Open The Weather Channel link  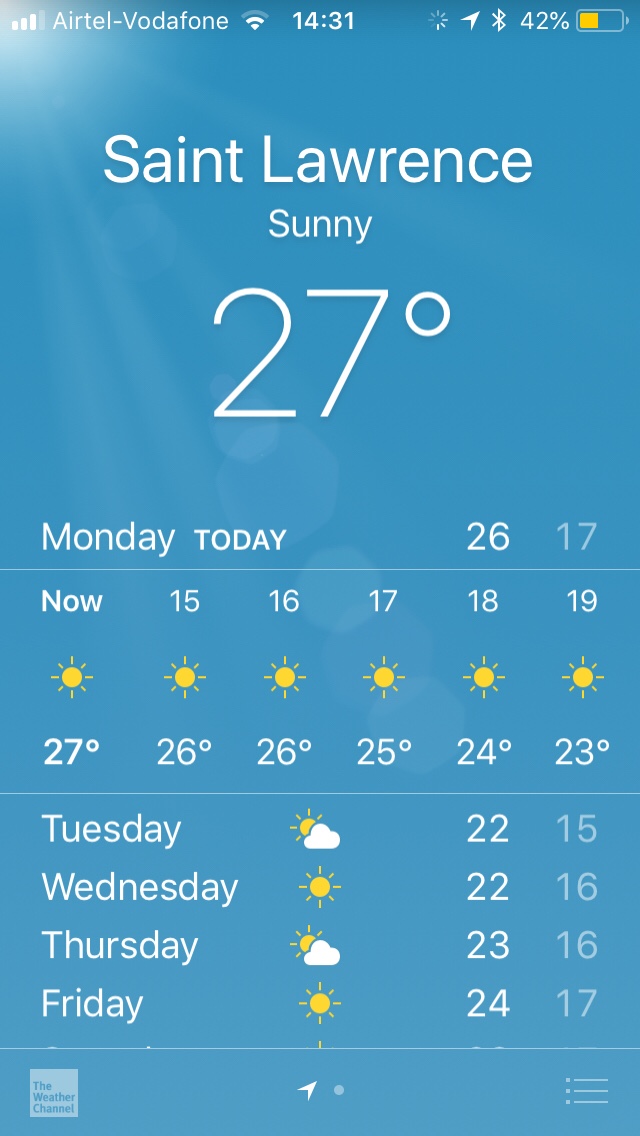[x=54, y=1092]
